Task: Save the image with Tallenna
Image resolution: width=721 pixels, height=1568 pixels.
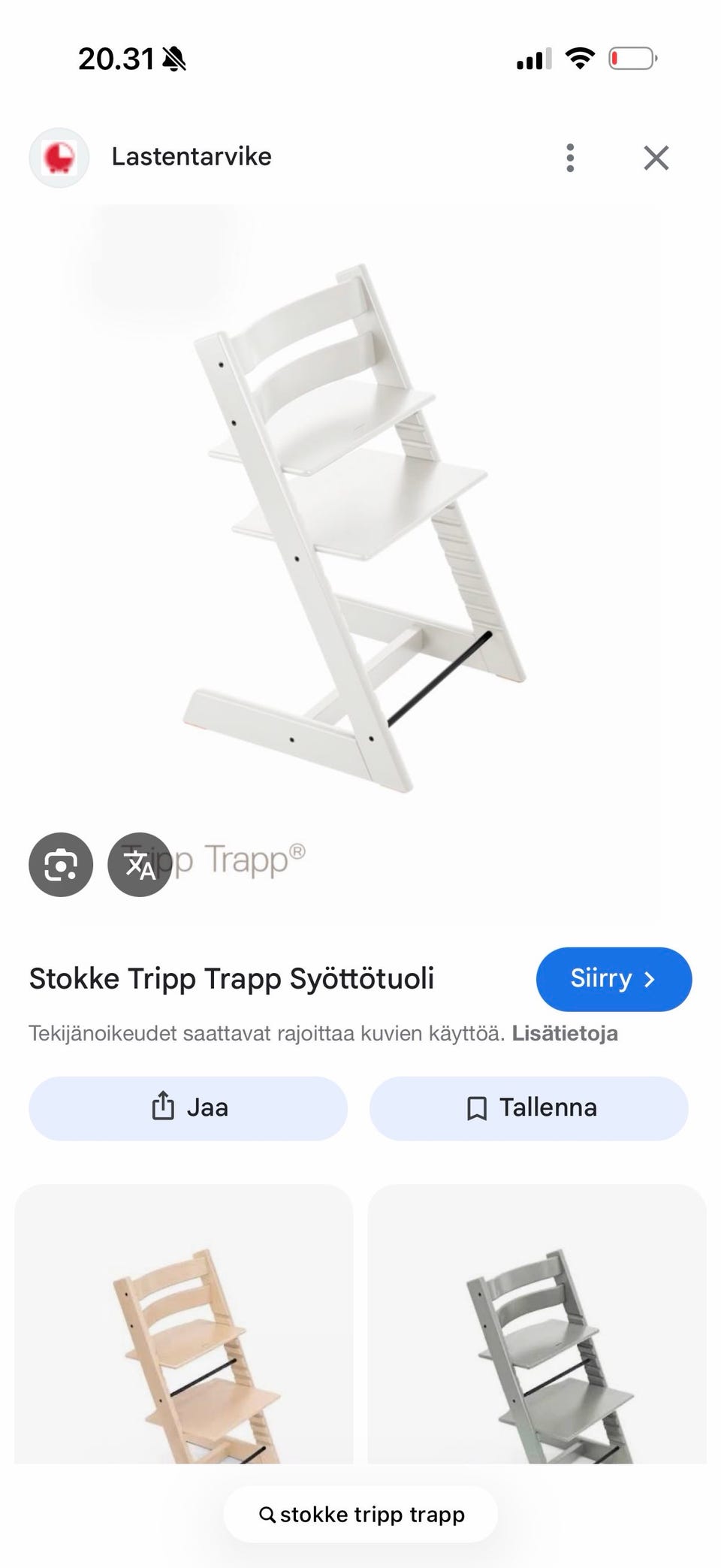Action: 529,1108
